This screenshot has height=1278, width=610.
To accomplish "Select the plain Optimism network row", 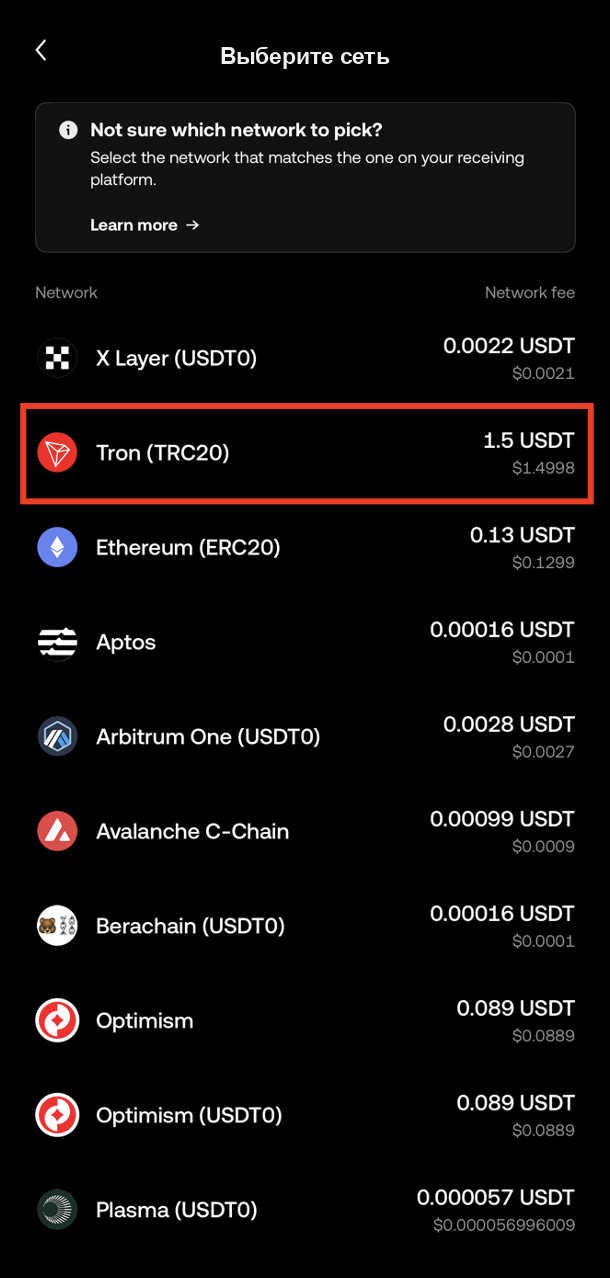I will tap(305, 1021).
